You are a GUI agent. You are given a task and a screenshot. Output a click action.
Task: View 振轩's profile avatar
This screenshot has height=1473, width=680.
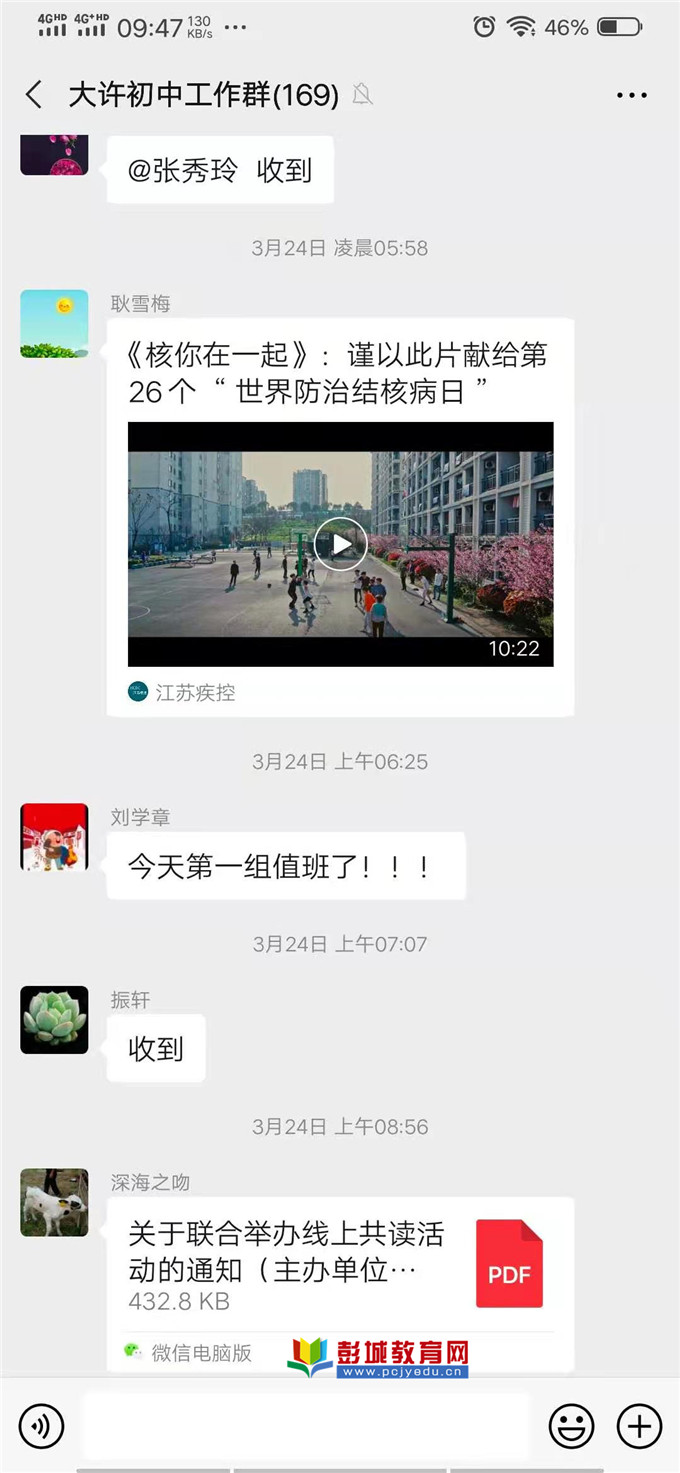coord(54,1020)
